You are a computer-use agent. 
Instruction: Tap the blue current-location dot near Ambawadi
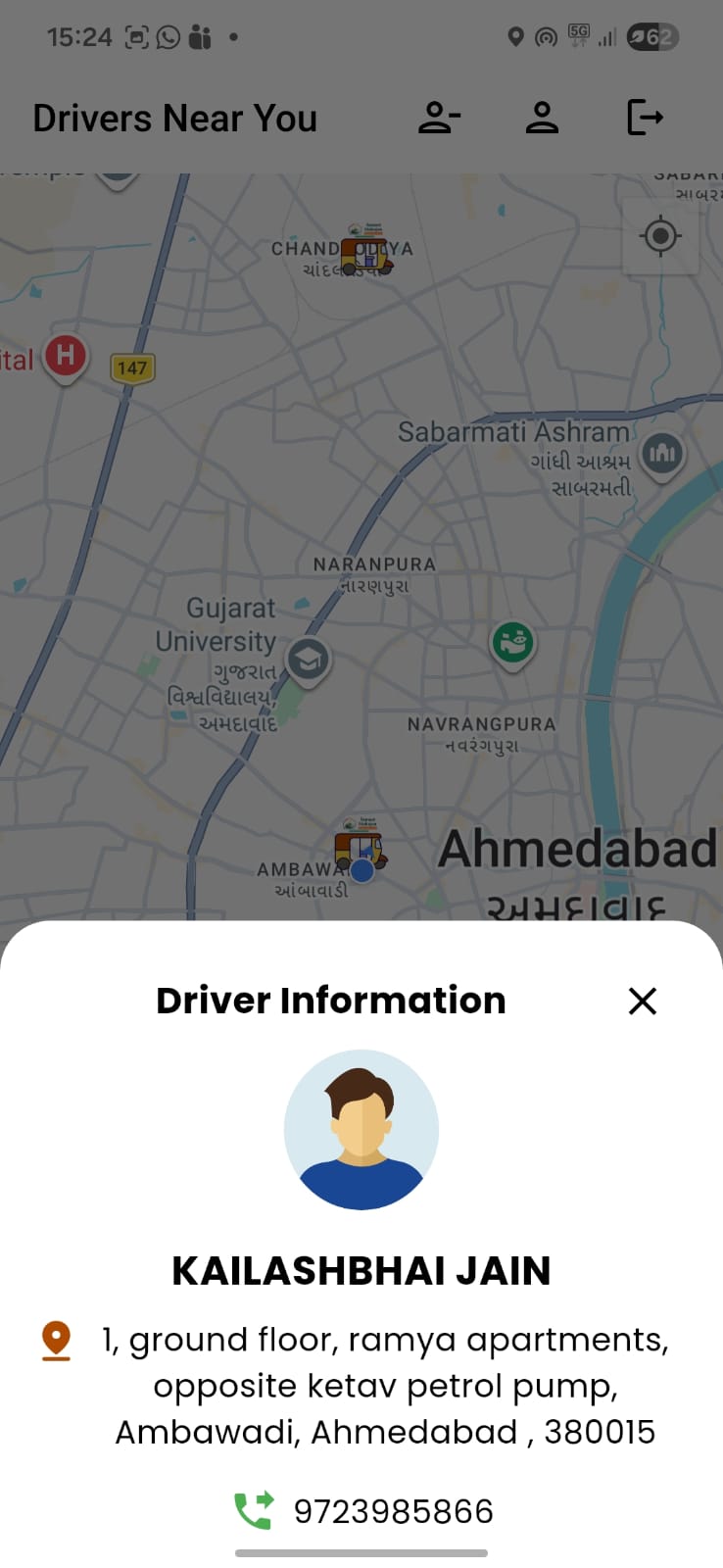(361, 870)
